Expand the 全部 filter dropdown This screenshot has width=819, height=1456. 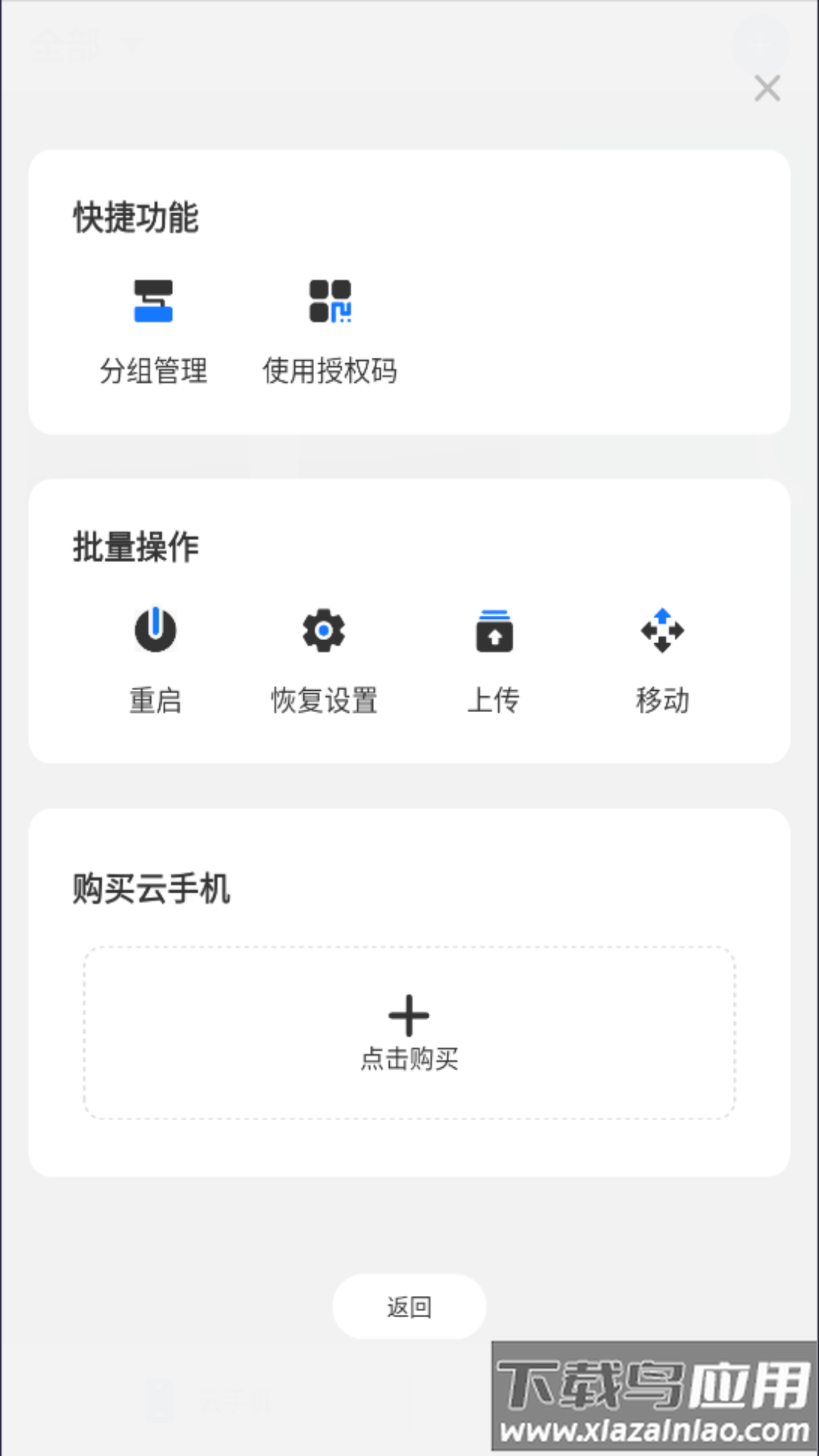(64, 45)
